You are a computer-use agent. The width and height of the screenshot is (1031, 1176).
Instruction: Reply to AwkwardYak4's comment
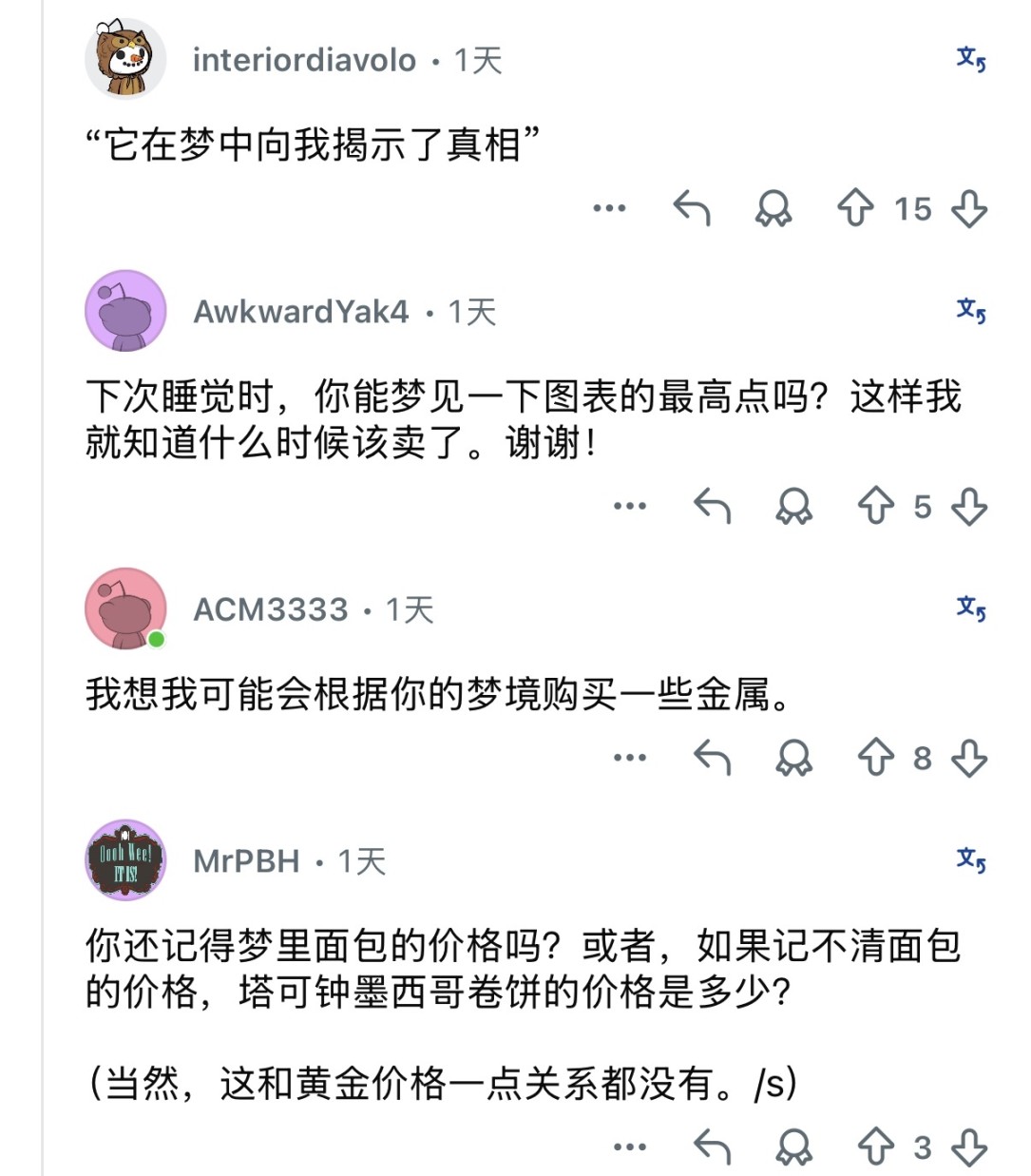coord(713,506)
